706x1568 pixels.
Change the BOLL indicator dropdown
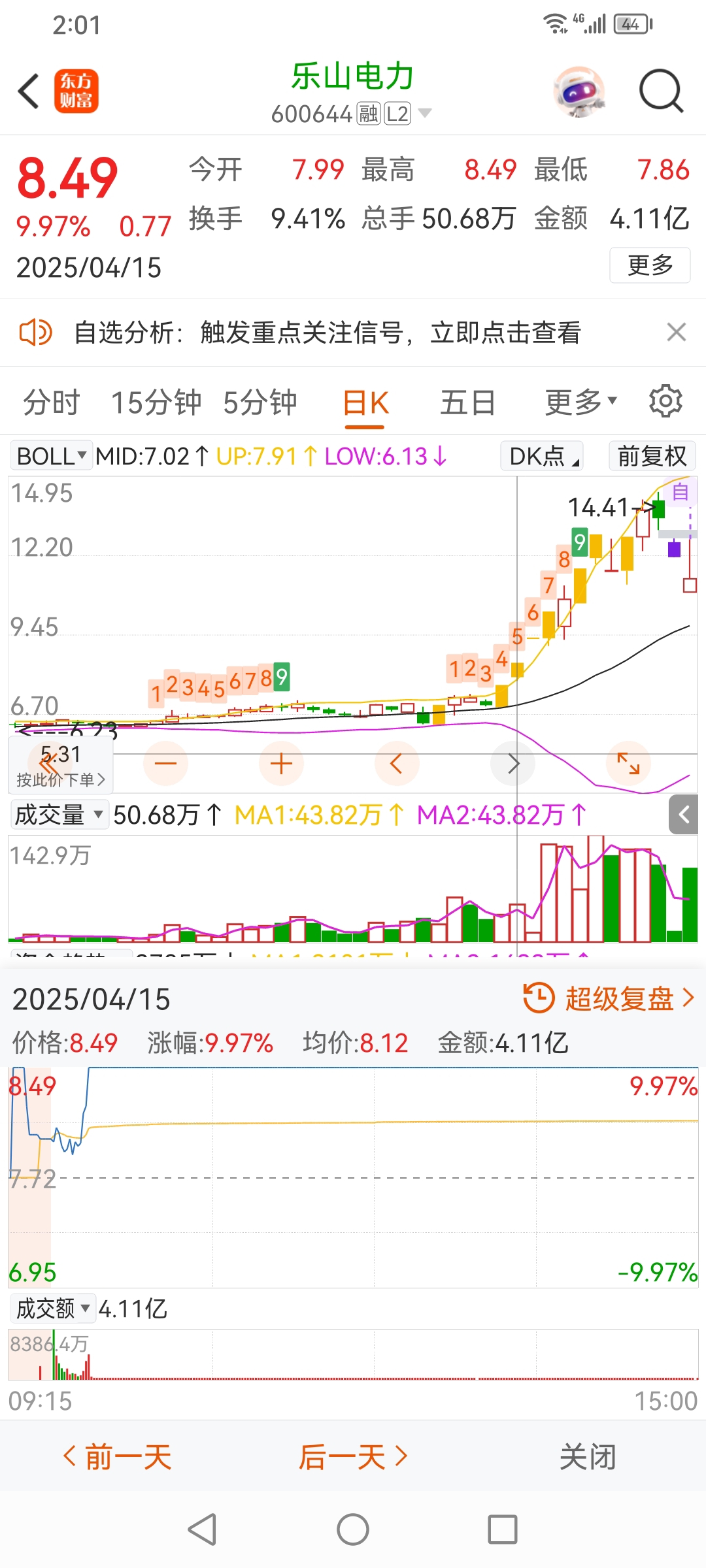pyautogui.click(x=51, y=455)
